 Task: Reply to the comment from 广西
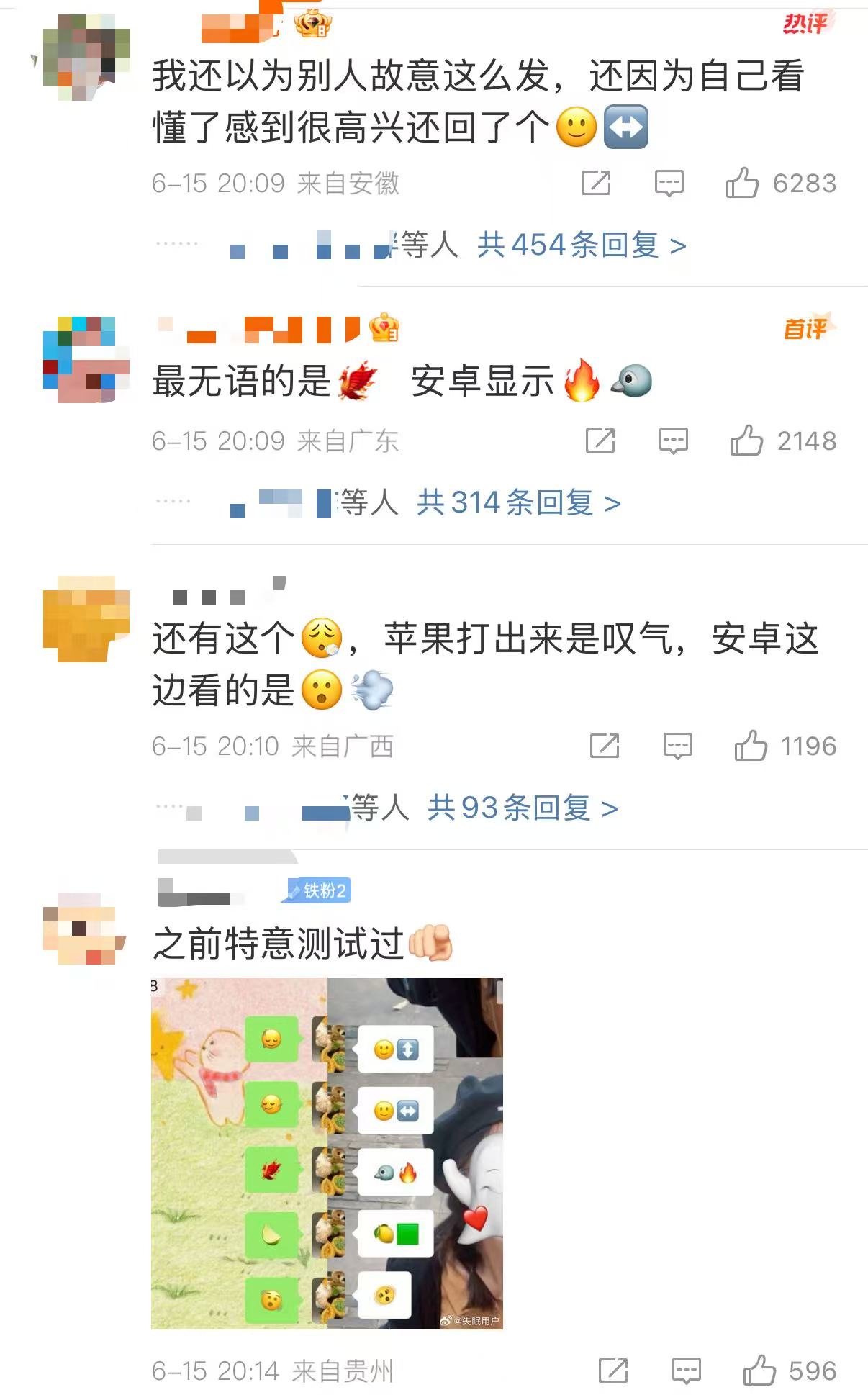pyautogui.click(x=677, y=746)
